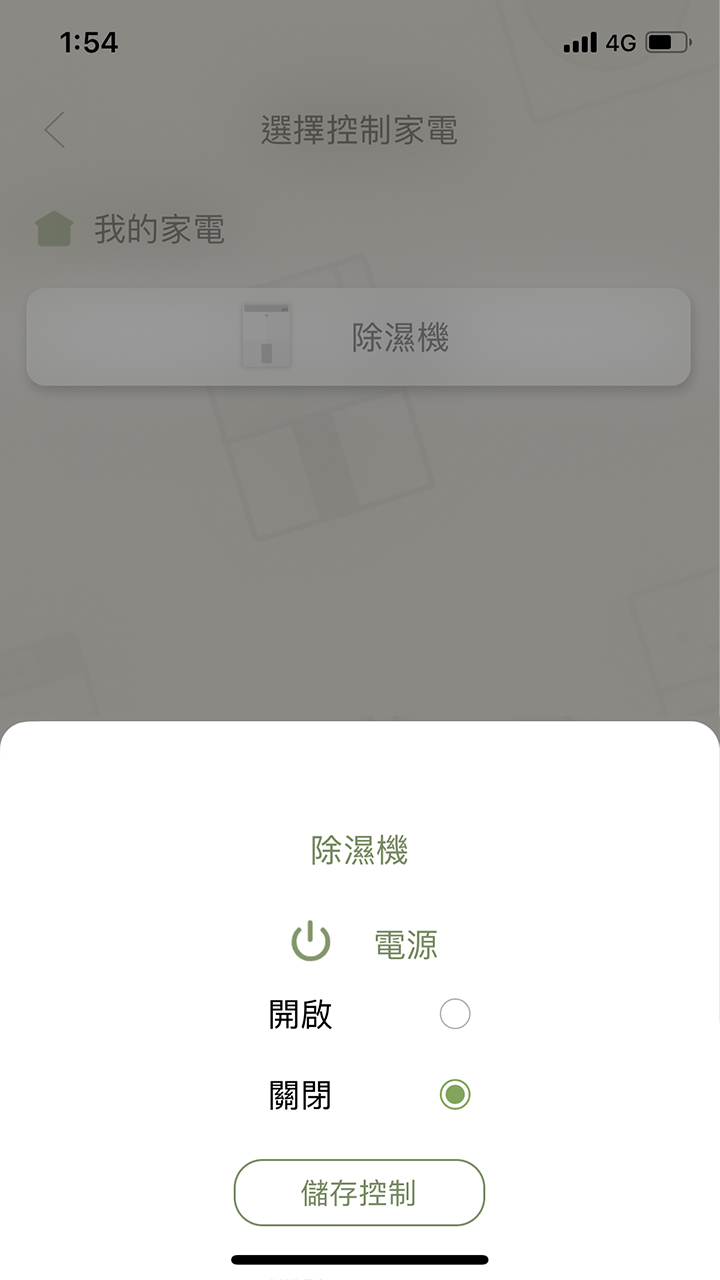720x1280 pixels.
Task: Tap the green home icon beside 我的家電
Action: coord(53,228)
